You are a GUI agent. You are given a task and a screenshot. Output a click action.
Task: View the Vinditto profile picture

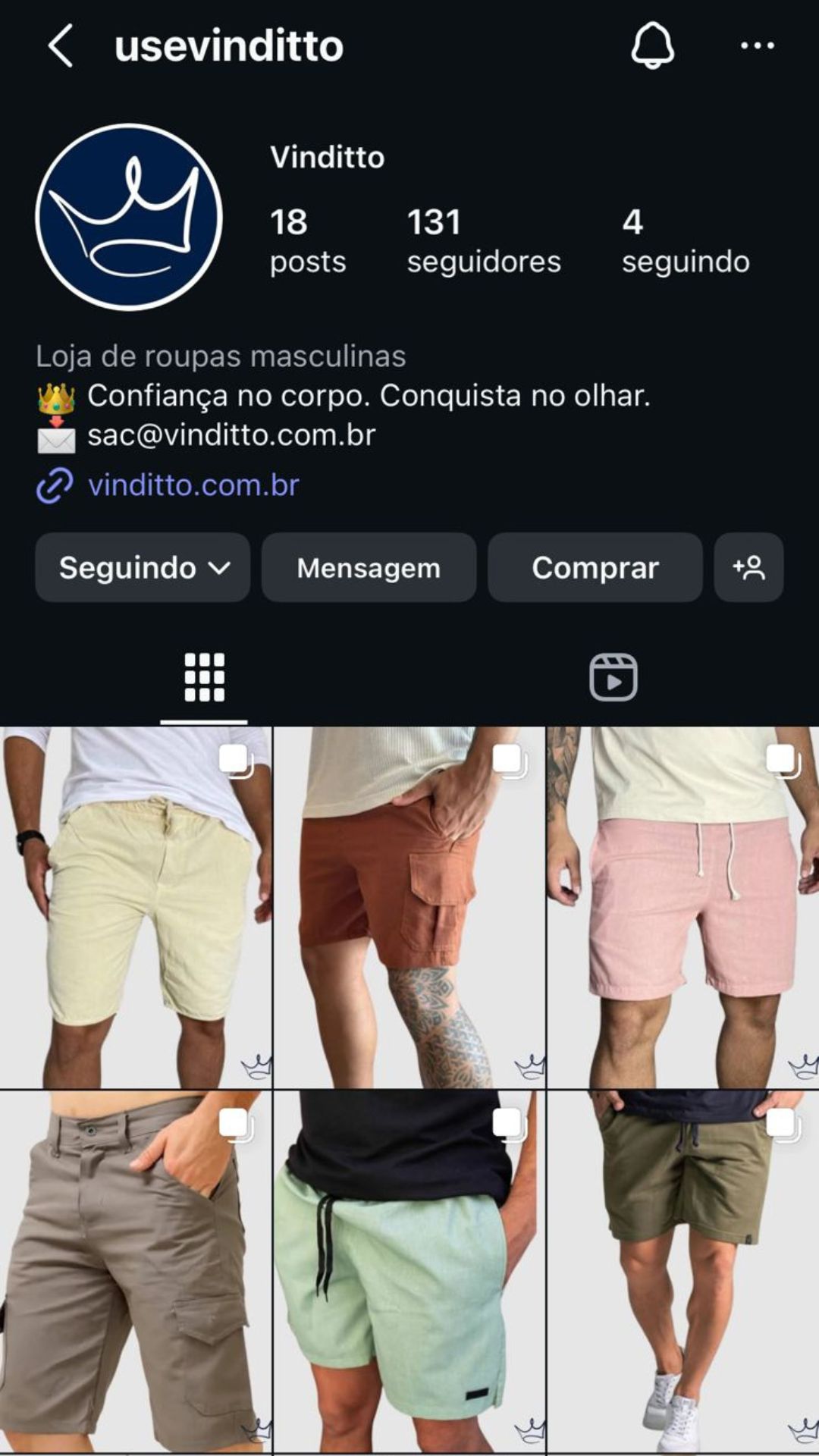pyautogui.click(x=129, y=218)
